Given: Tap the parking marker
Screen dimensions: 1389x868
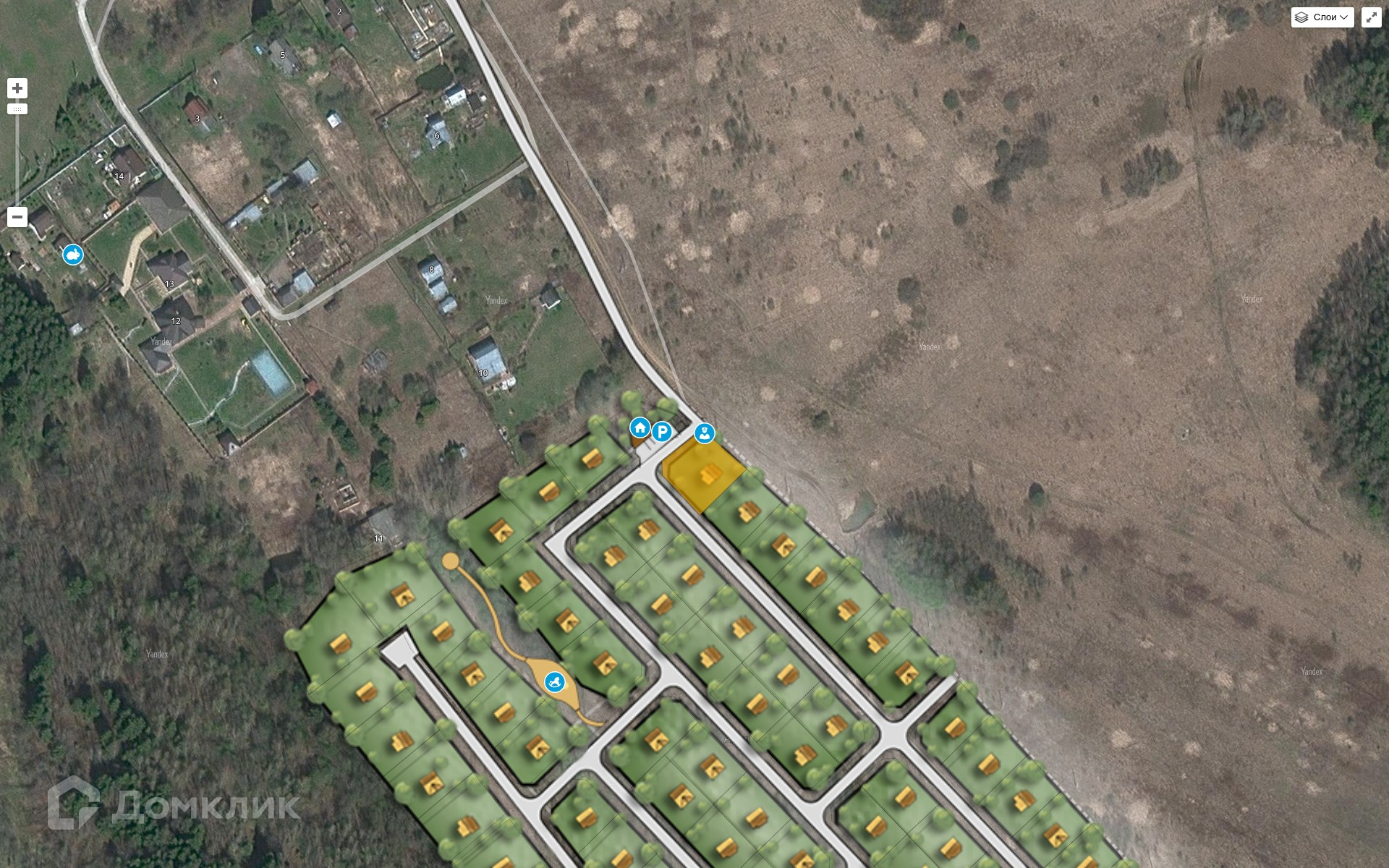Looking at the screenshot, I should click(x=661, y=433).
